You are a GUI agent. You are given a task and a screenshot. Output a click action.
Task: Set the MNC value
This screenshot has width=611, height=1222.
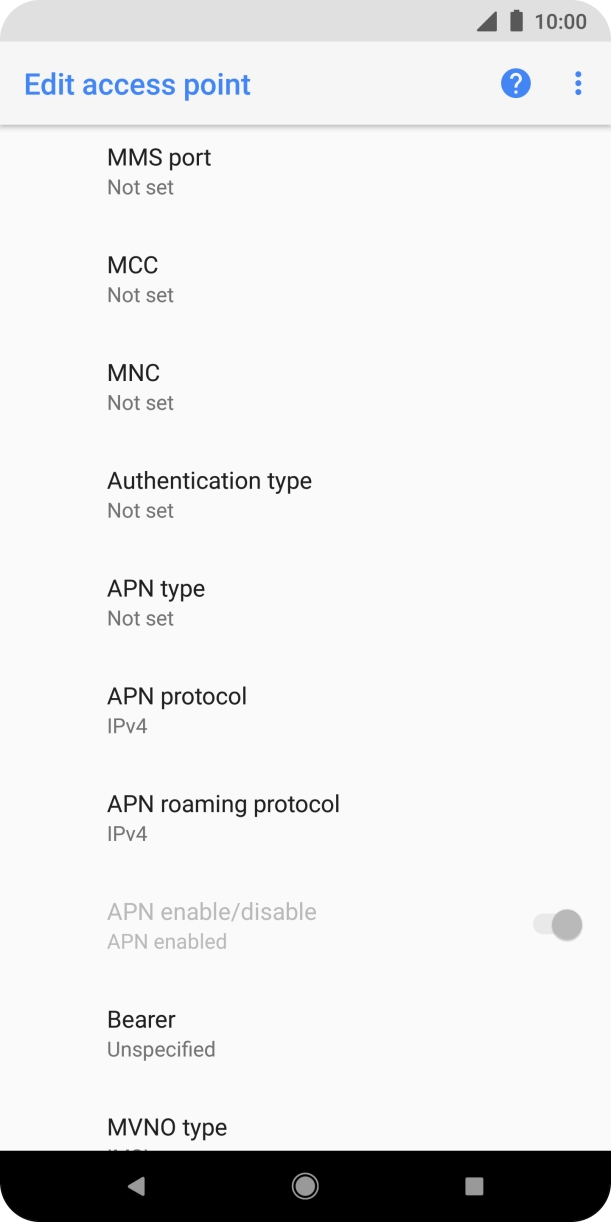click(x=305, y=387)
